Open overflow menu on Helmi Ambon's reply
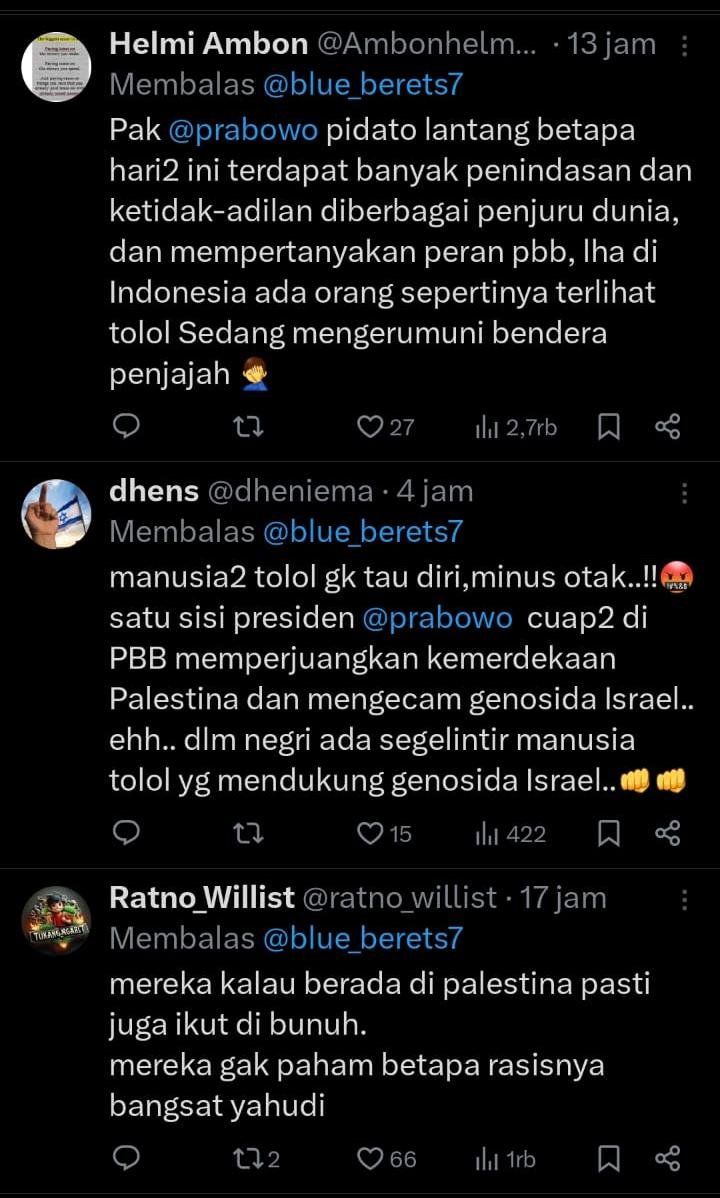The height and width of the screenshot is (1198, 720). point(684,45)
